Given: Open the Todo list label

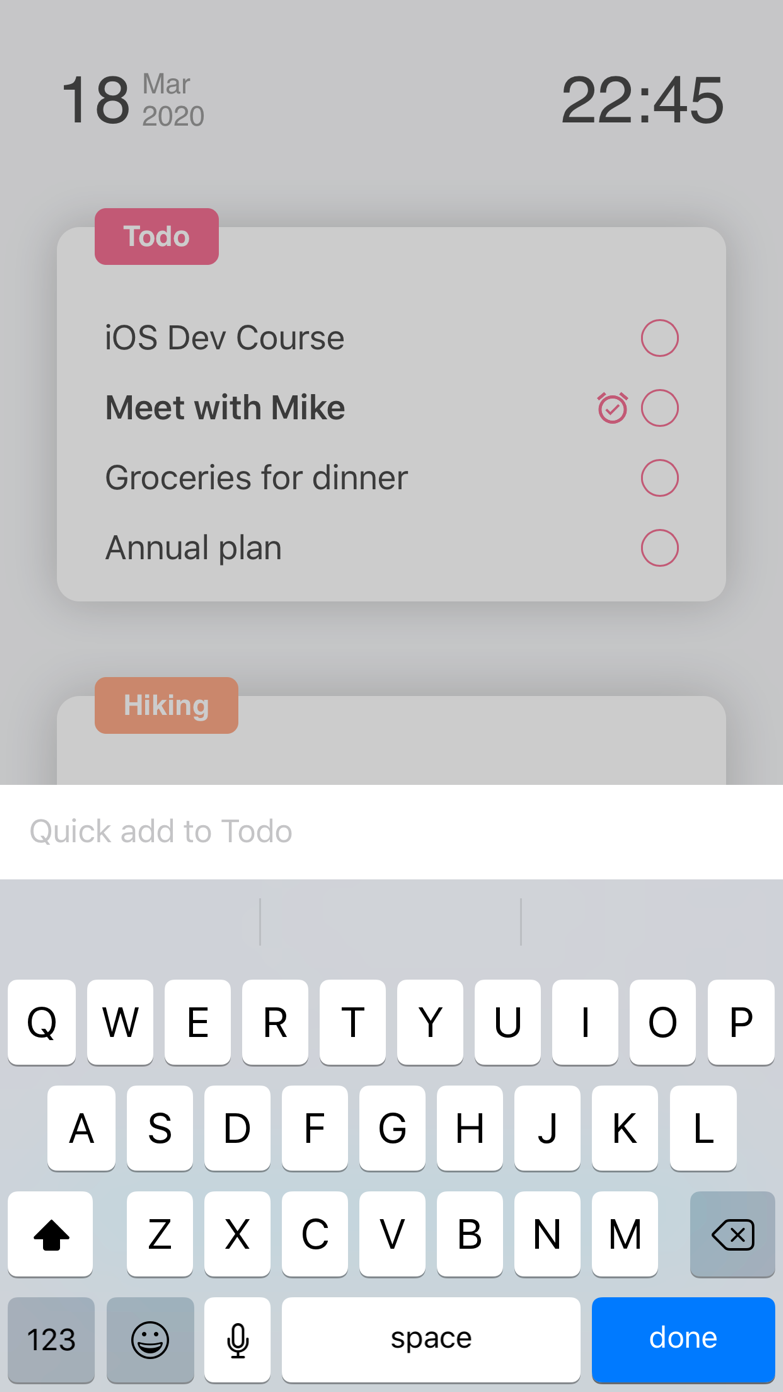Looking at the screenshot, I should click(x=157, y=237).
